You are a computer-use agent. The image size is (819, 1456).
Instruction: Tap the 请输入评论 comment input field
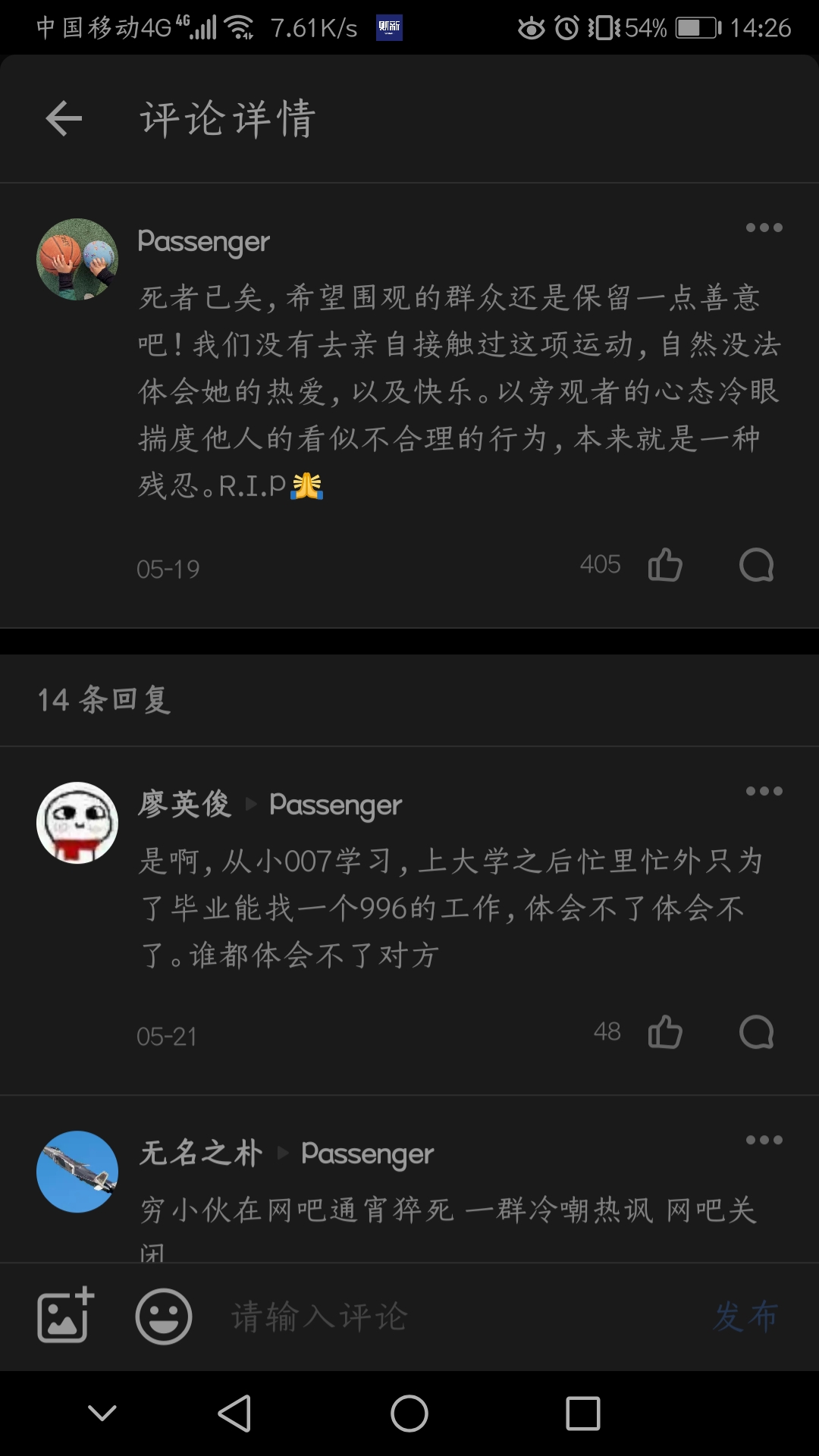coord(455,1316)
